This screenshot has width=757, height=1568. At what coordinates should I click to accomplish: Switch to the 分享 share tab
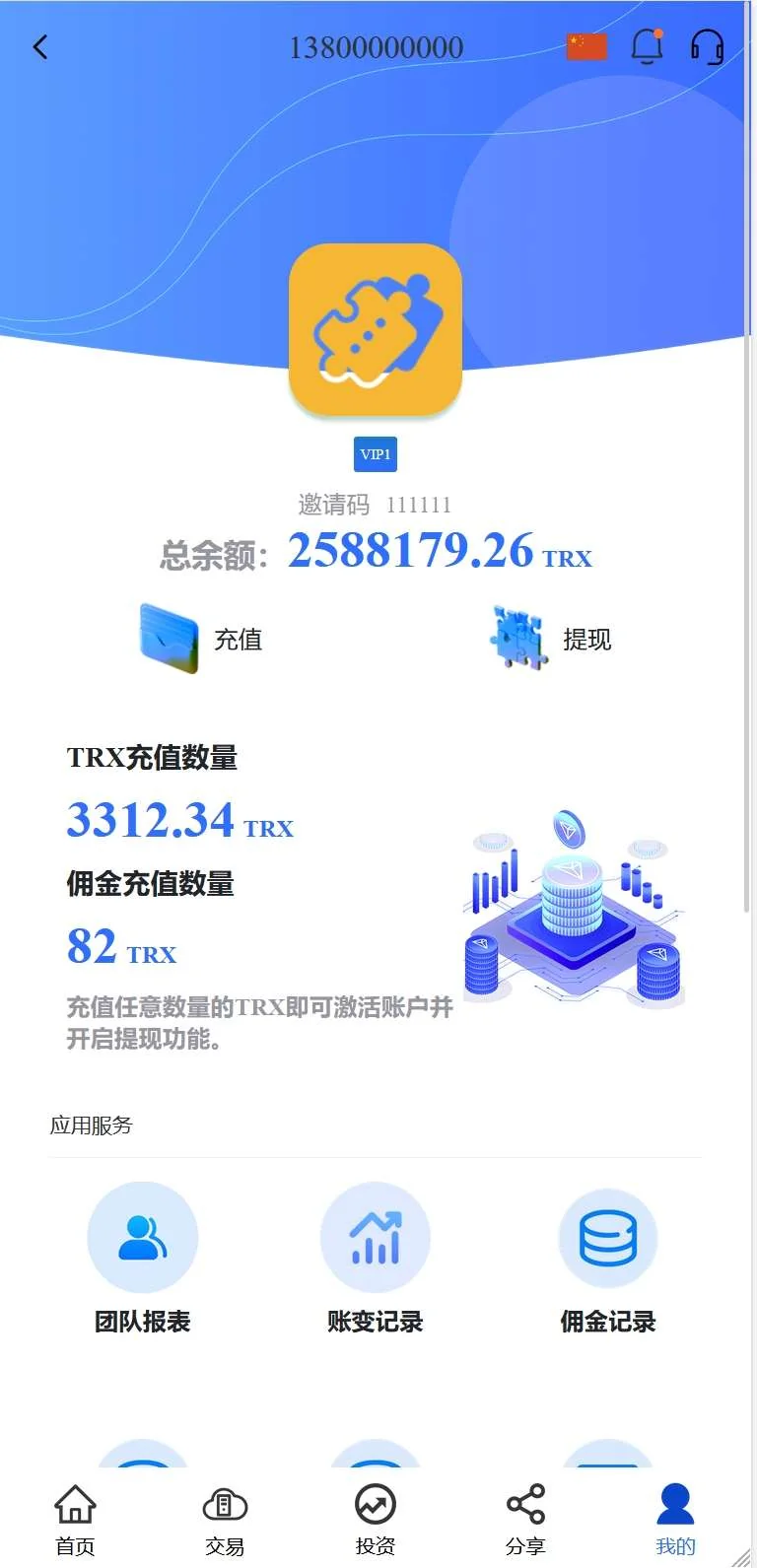coord(525,1519)
